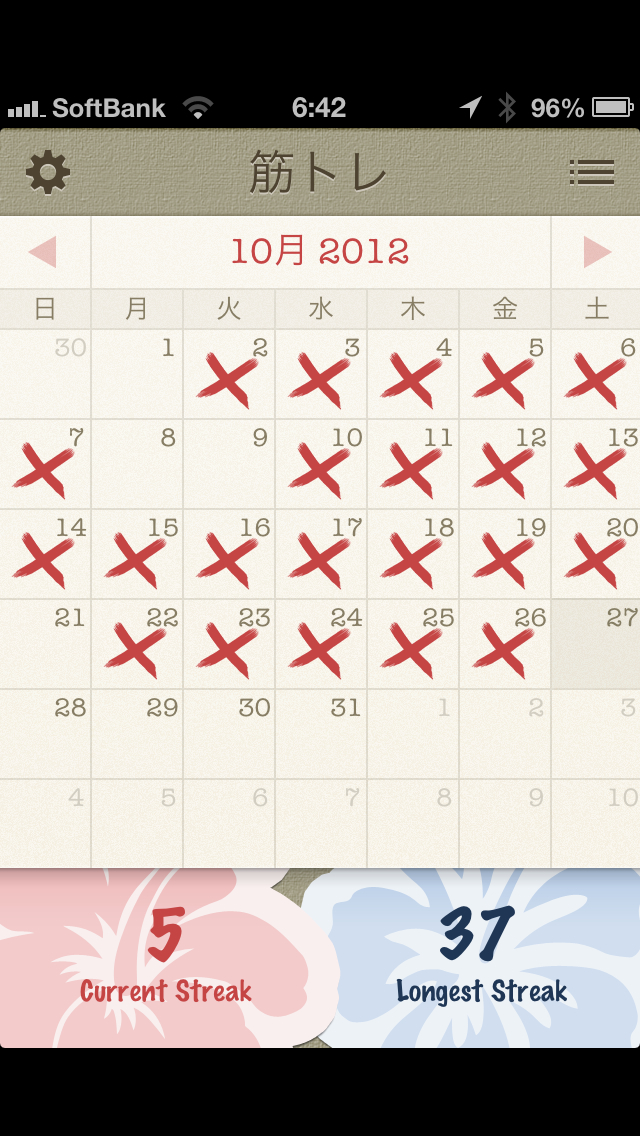Mark October 1 on the calendar
This screenshot has height=1136, width=640.
(x=138, y=375)
